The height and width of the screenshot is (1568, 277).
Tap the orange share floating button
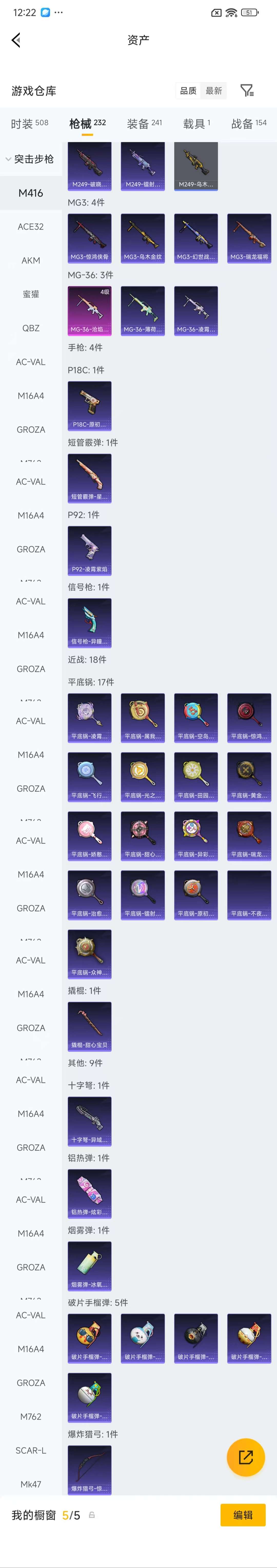click(245, 1457)
